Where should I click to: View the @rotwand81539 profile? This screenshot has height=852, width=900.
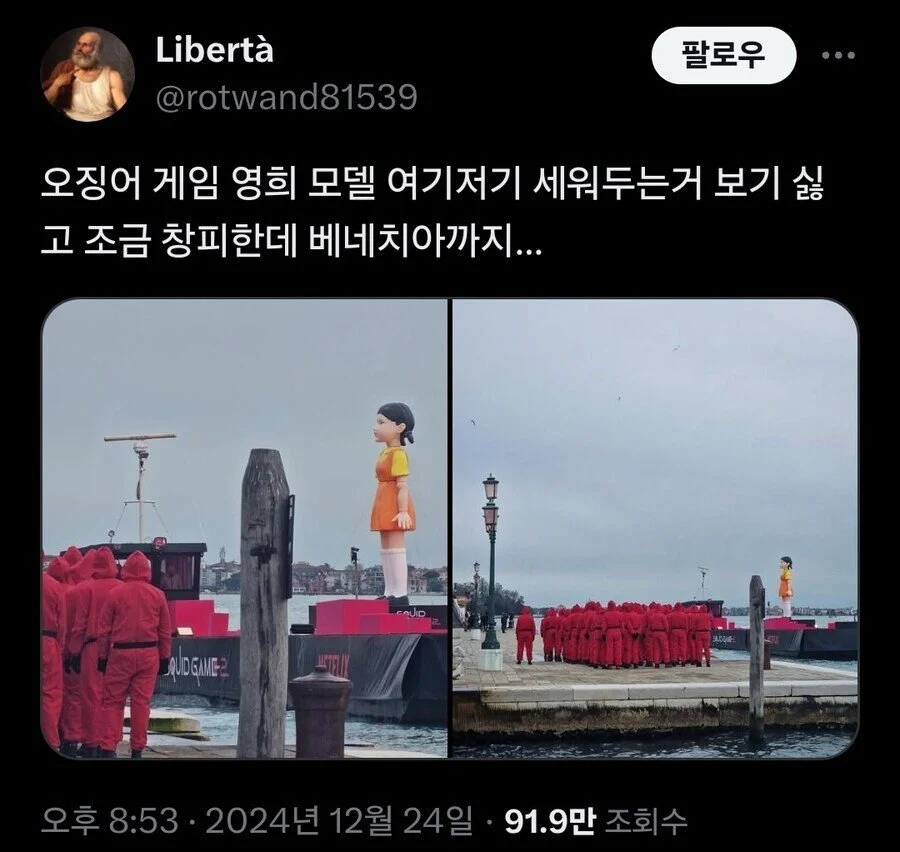(x=286, y=97)
